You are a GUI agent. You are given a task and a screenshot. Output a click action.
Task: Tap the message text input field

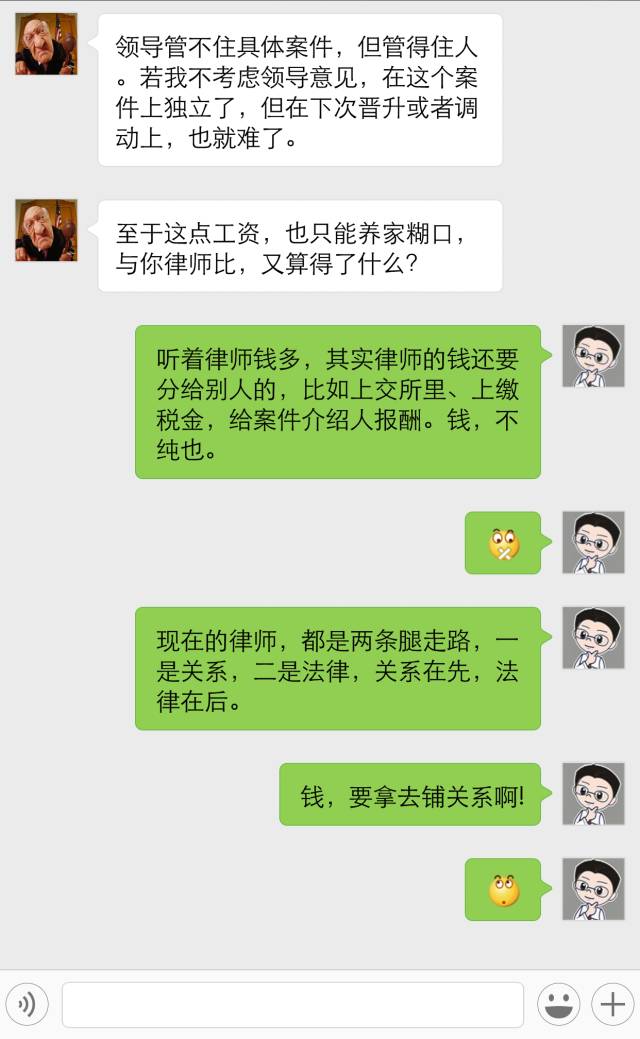[x=292, y=1004]
